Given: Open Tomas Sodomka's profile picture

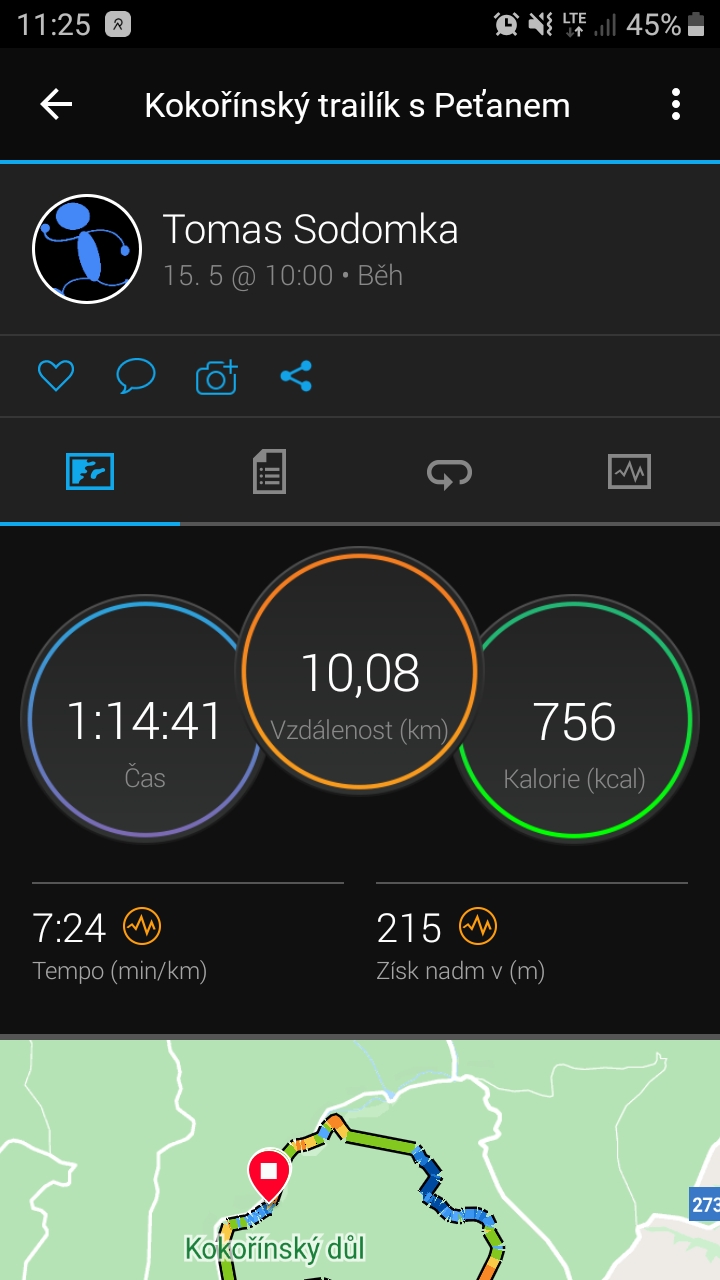Looking at the screenshot, I should [x=87, y=248].
